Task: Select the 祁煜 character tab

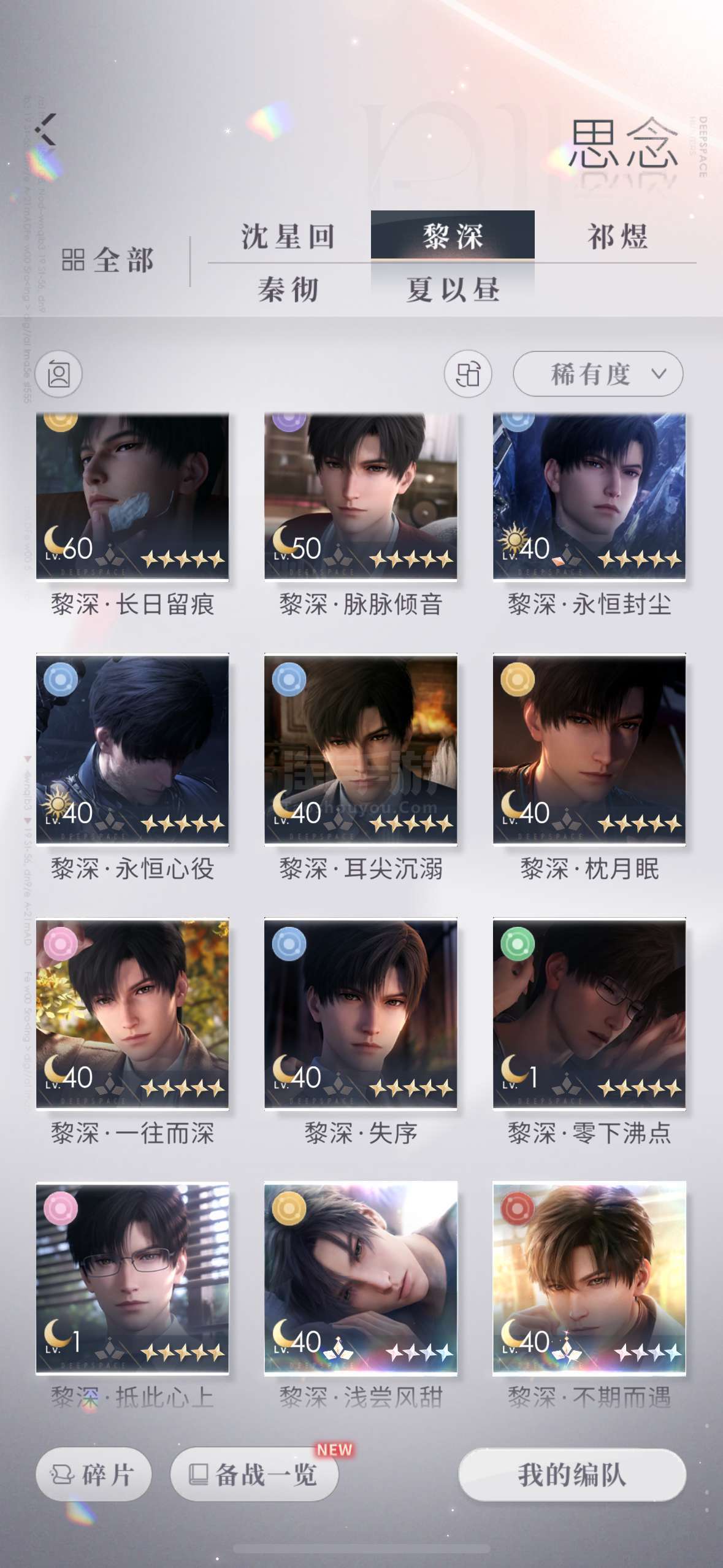Action: [x=617, y=237]
